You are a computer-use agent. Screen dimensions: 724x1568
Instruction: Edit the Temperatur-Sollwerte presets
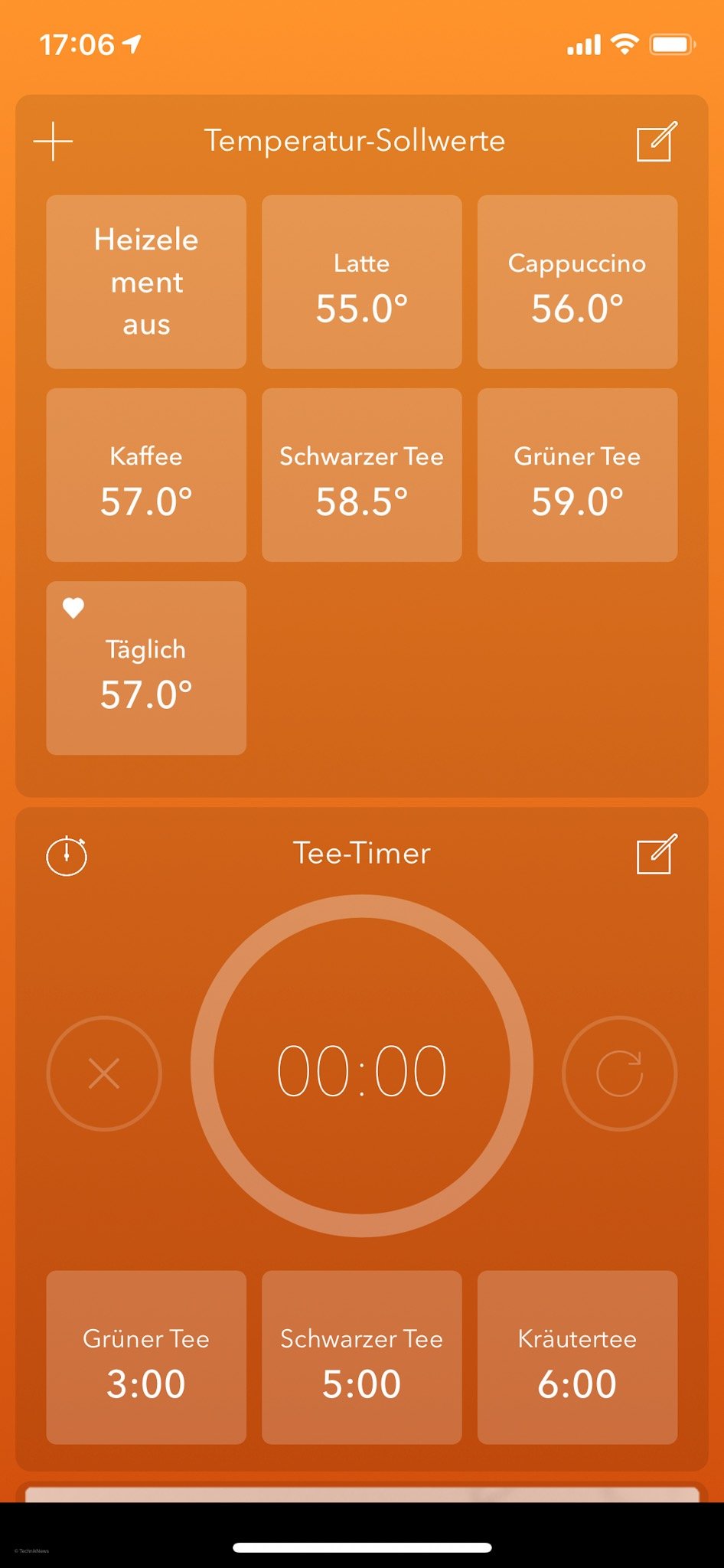pos(657,142)
